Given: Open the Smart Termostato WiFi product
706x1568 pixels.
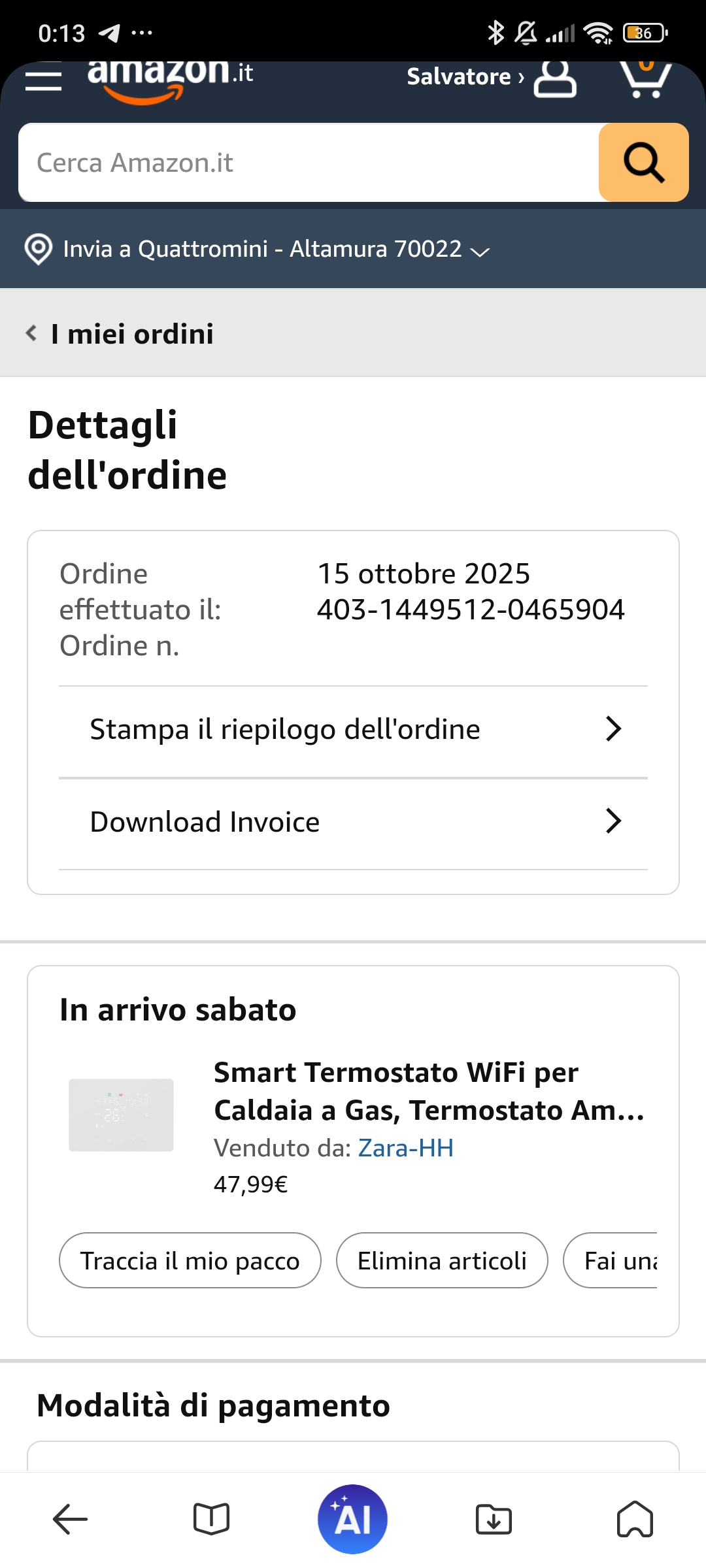Looking at the screenshot, I should click(x=428, y=1091).
